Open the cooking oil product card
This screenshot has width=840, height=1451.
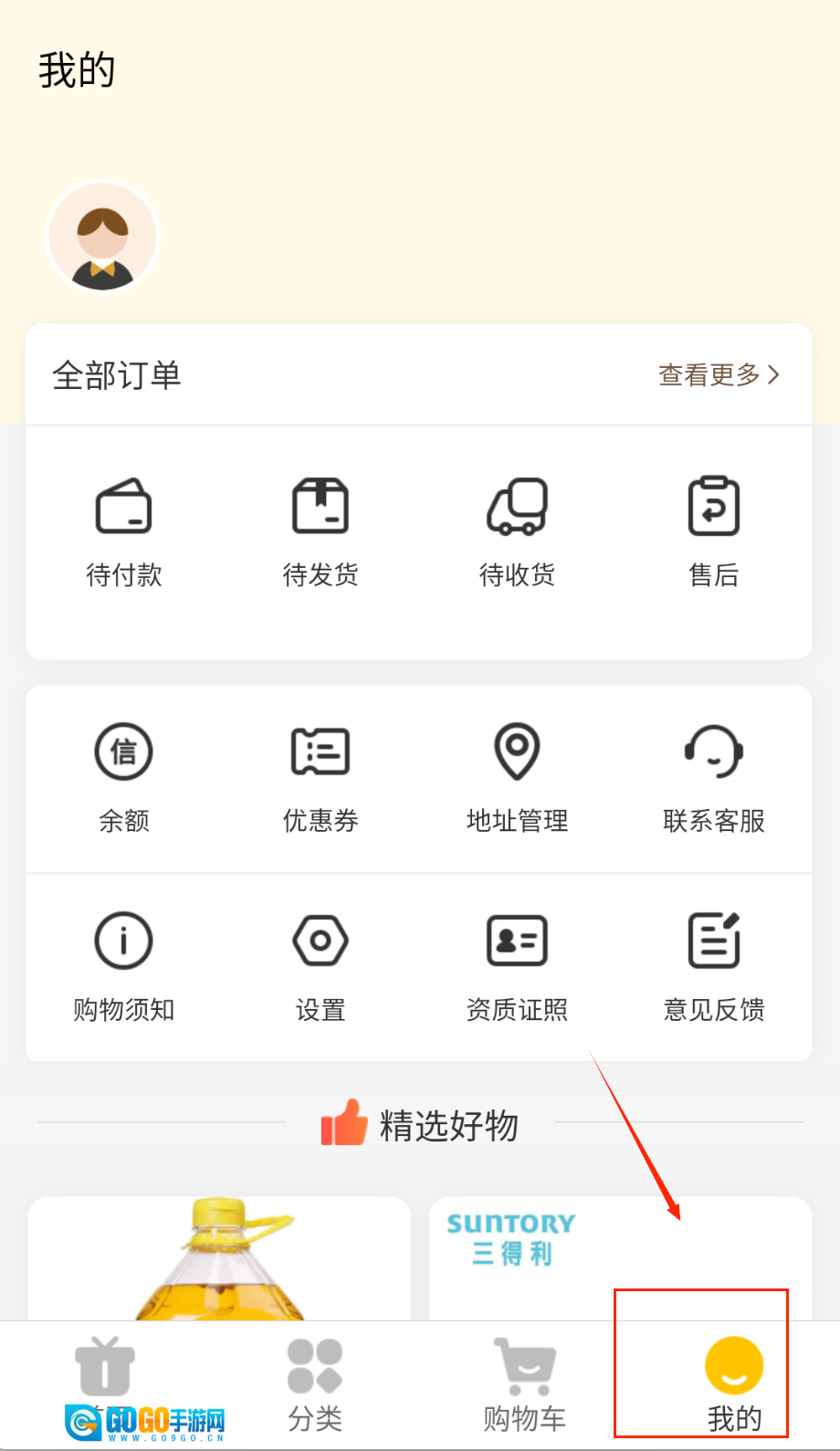(219, 1258)
